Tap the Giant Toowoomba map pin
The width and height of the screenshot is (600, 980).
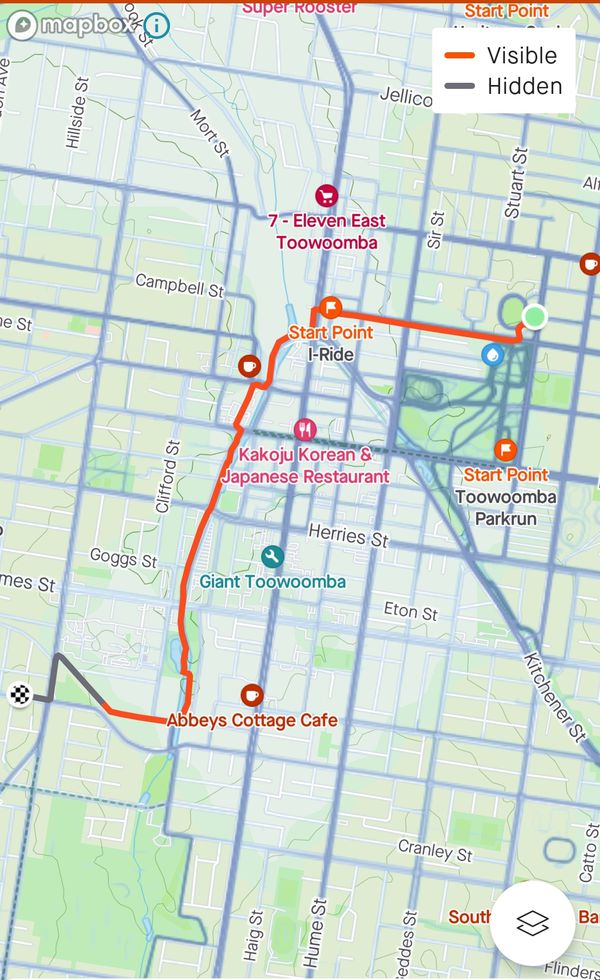[x=271, y=557]
